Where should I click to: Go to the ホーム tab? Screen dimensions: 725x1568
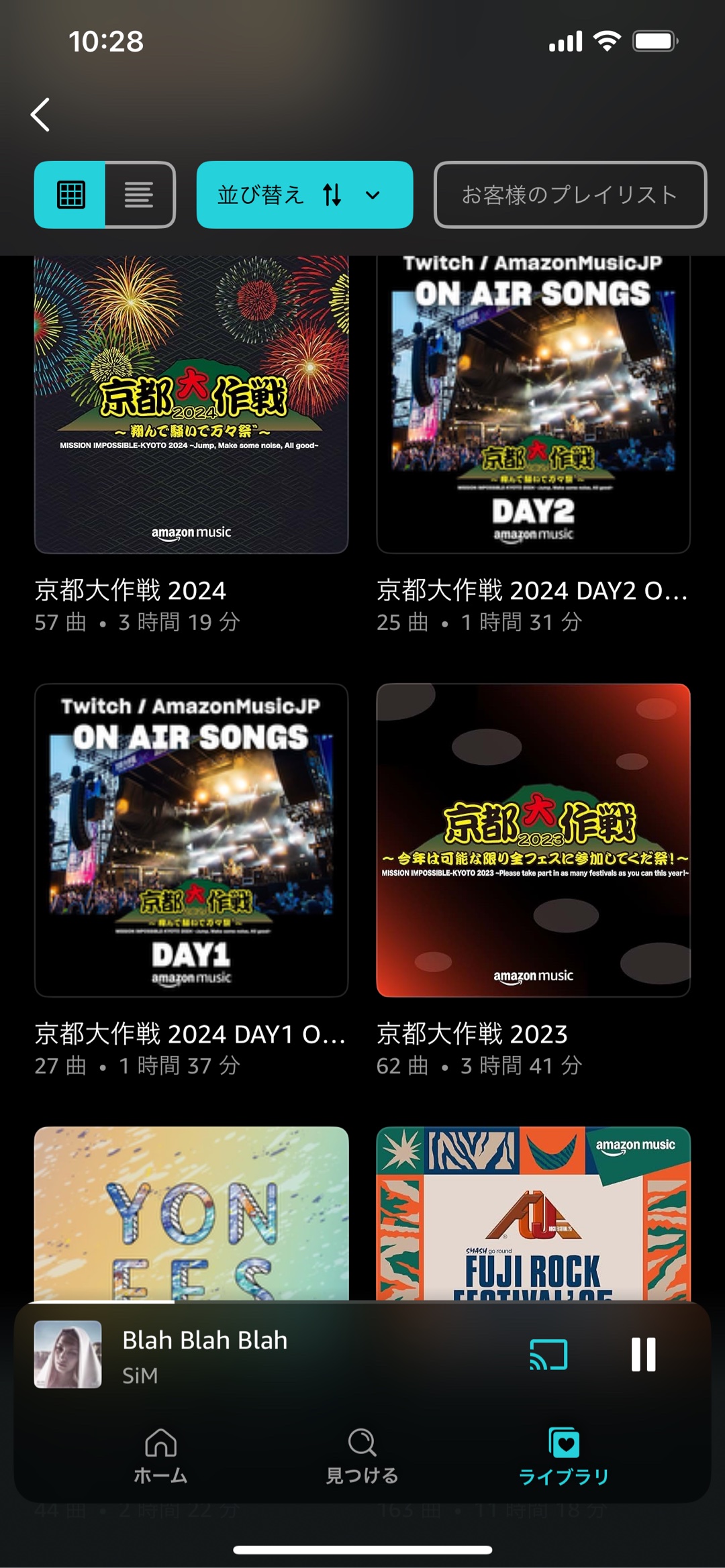pyautogui.click(x=160, y=1455)
